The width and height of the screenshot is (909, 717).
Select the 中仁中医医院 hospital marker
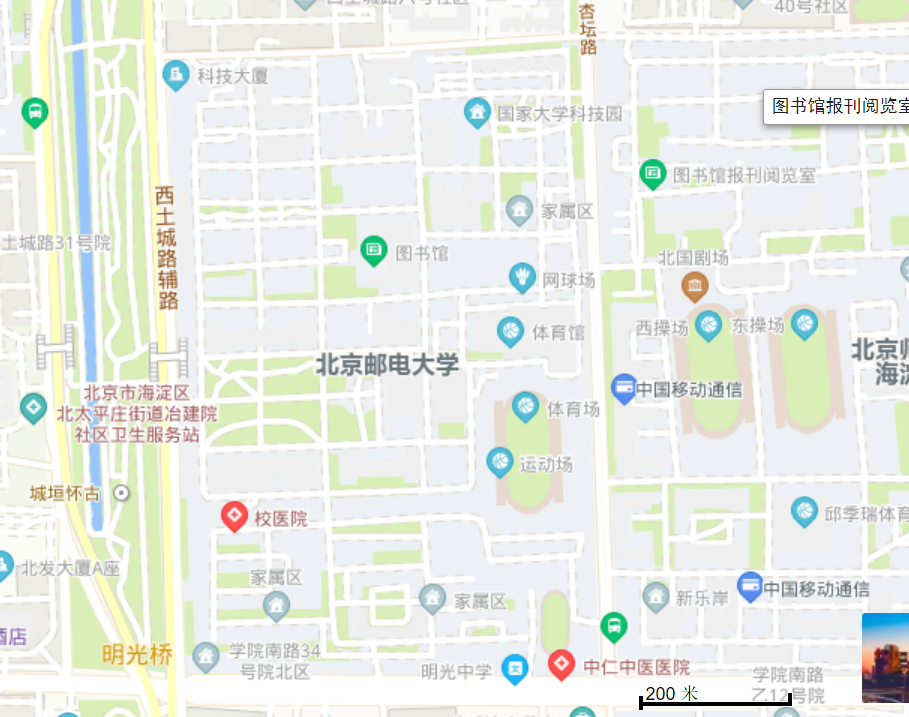point(562,664)
